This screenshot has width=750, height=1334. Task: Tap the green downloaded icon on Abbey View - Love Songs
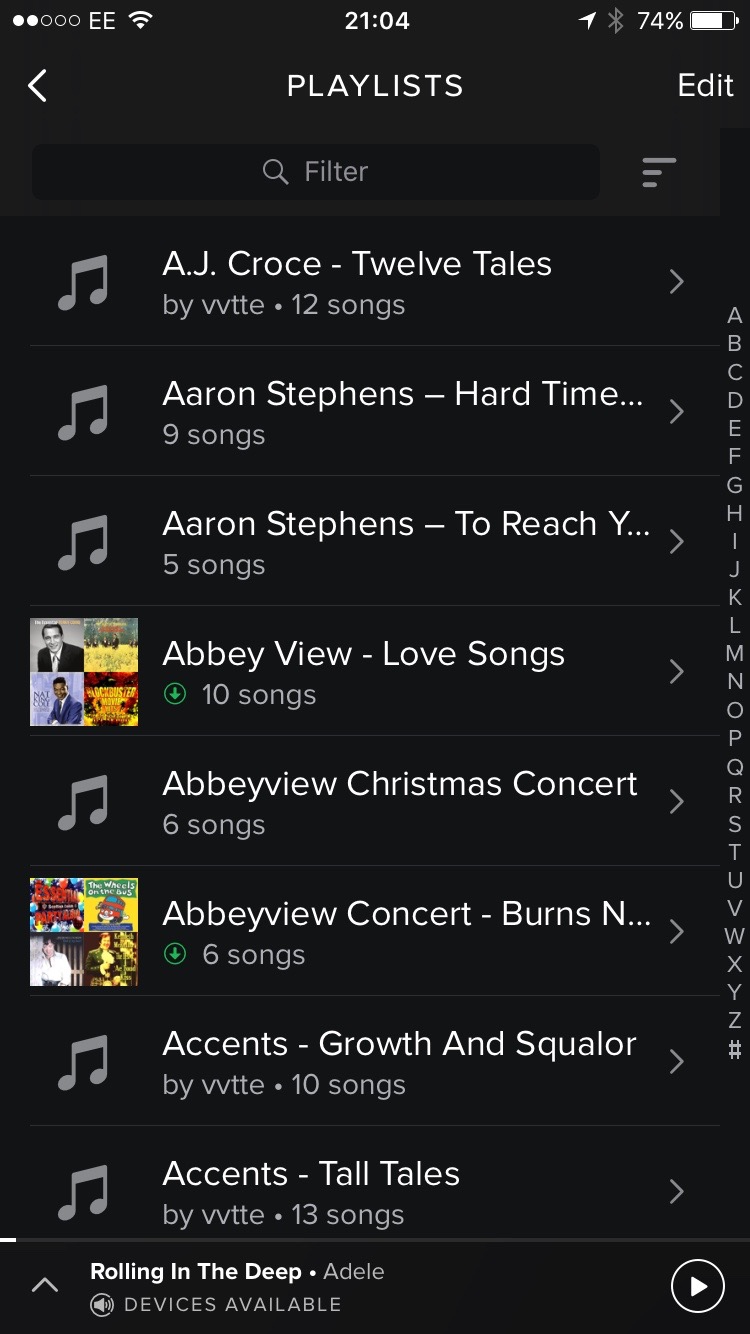pos(174,694)
